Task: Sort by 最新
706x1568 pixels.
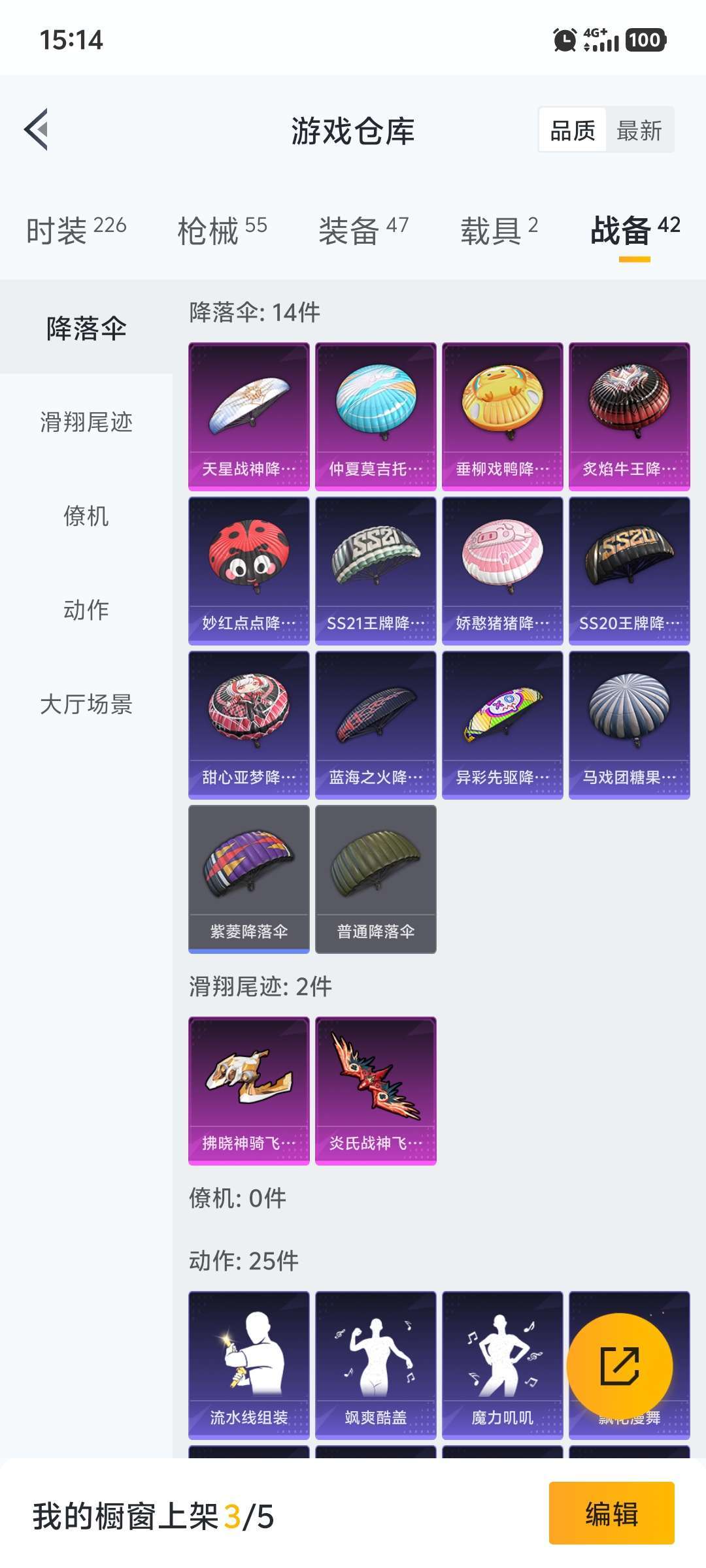Action: [x=639, y=131]
